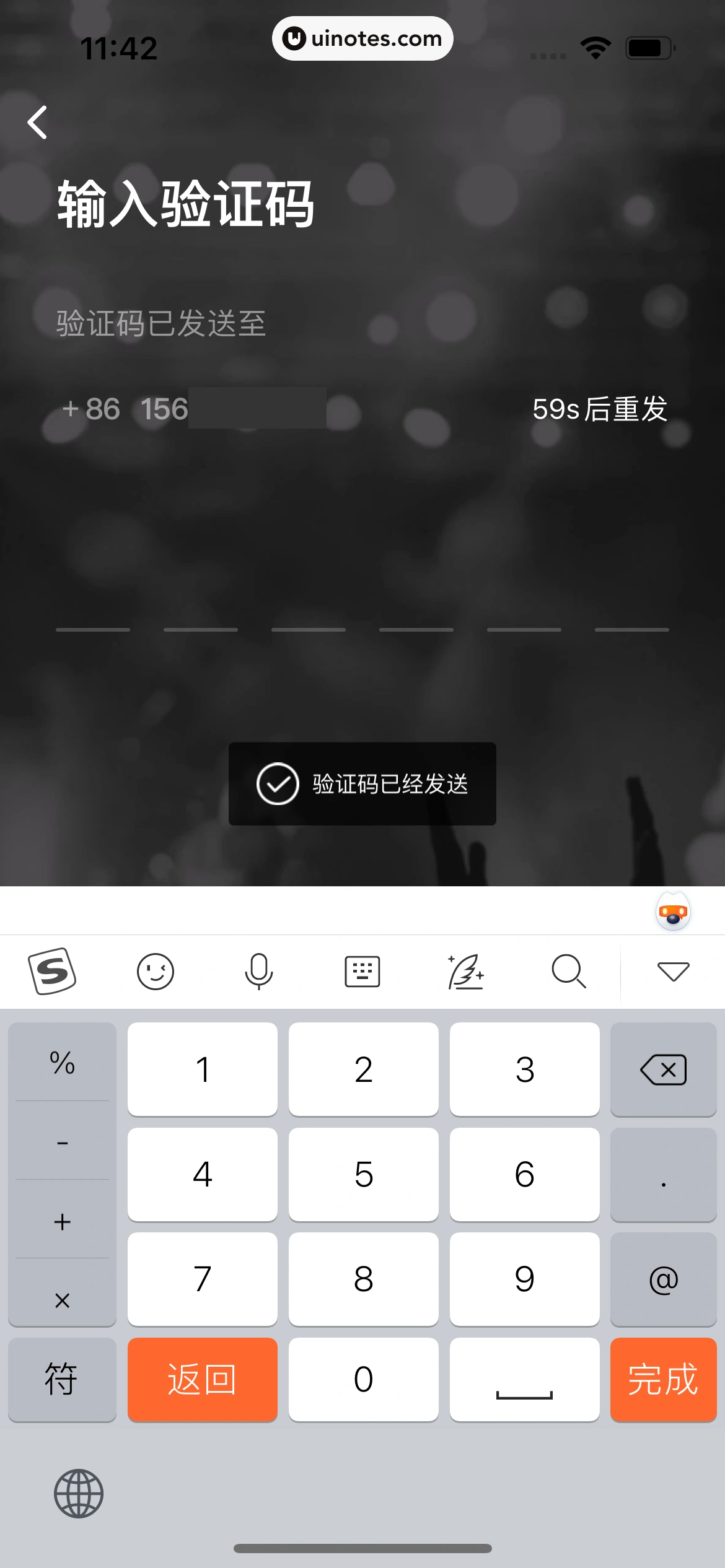Tap the backspace key on the keypad
This screenshot has width=725, height=1568.
[x=663, y=1069]
